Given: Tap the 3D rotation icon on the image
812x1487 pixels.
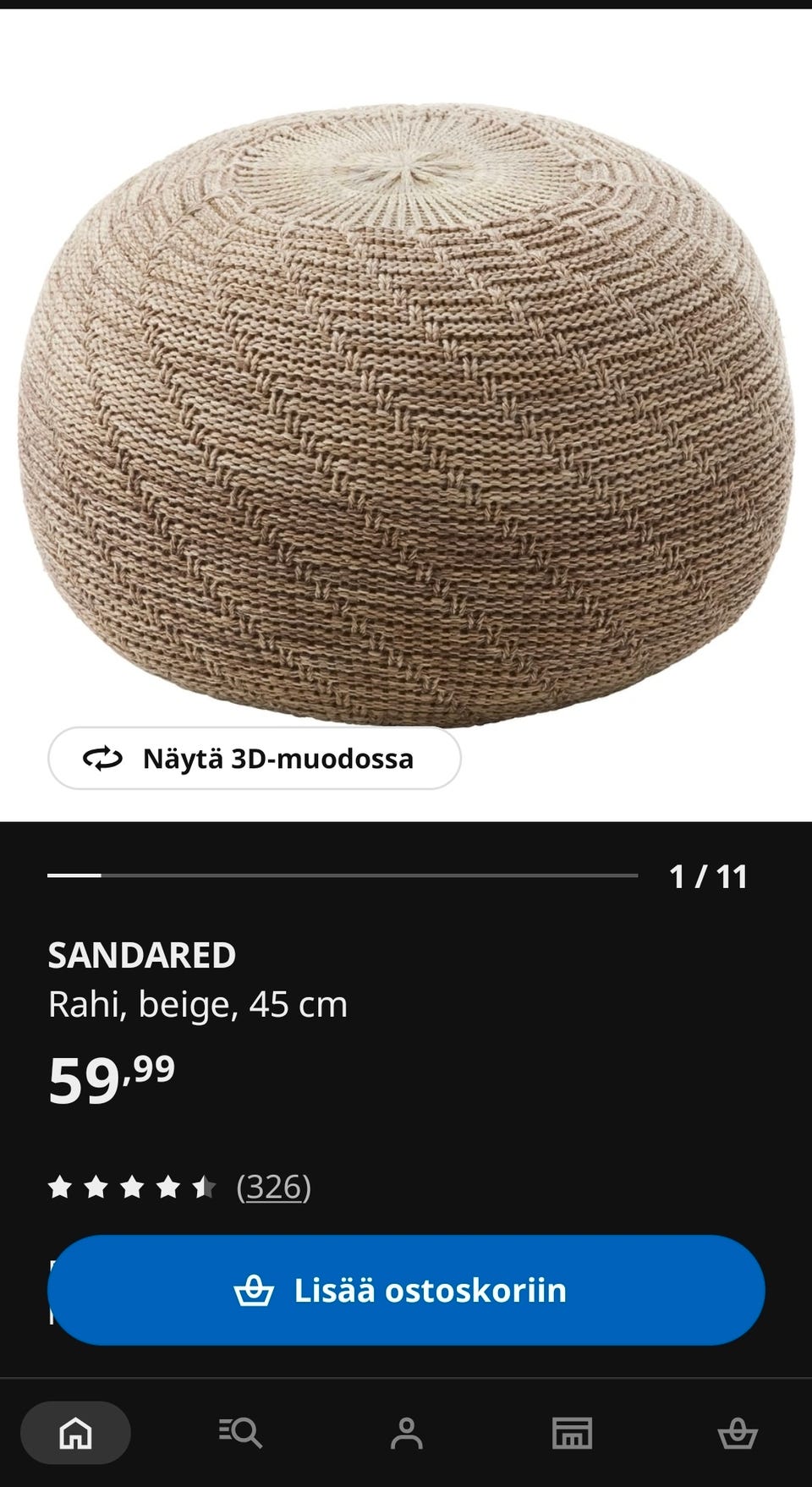Looking at the screenshot, I should point(103,759).
